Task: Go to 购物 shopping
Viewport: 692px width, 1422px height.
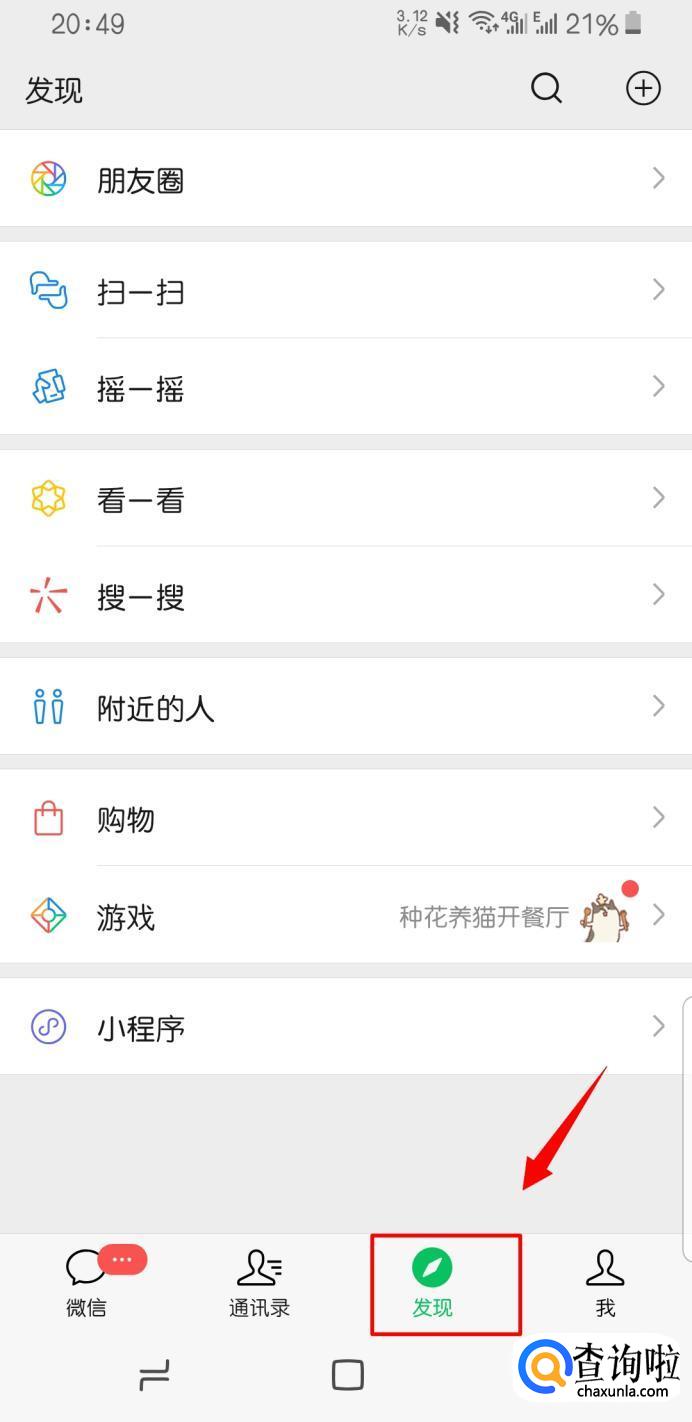Action: pyautogui.click(x=345, y=819)
